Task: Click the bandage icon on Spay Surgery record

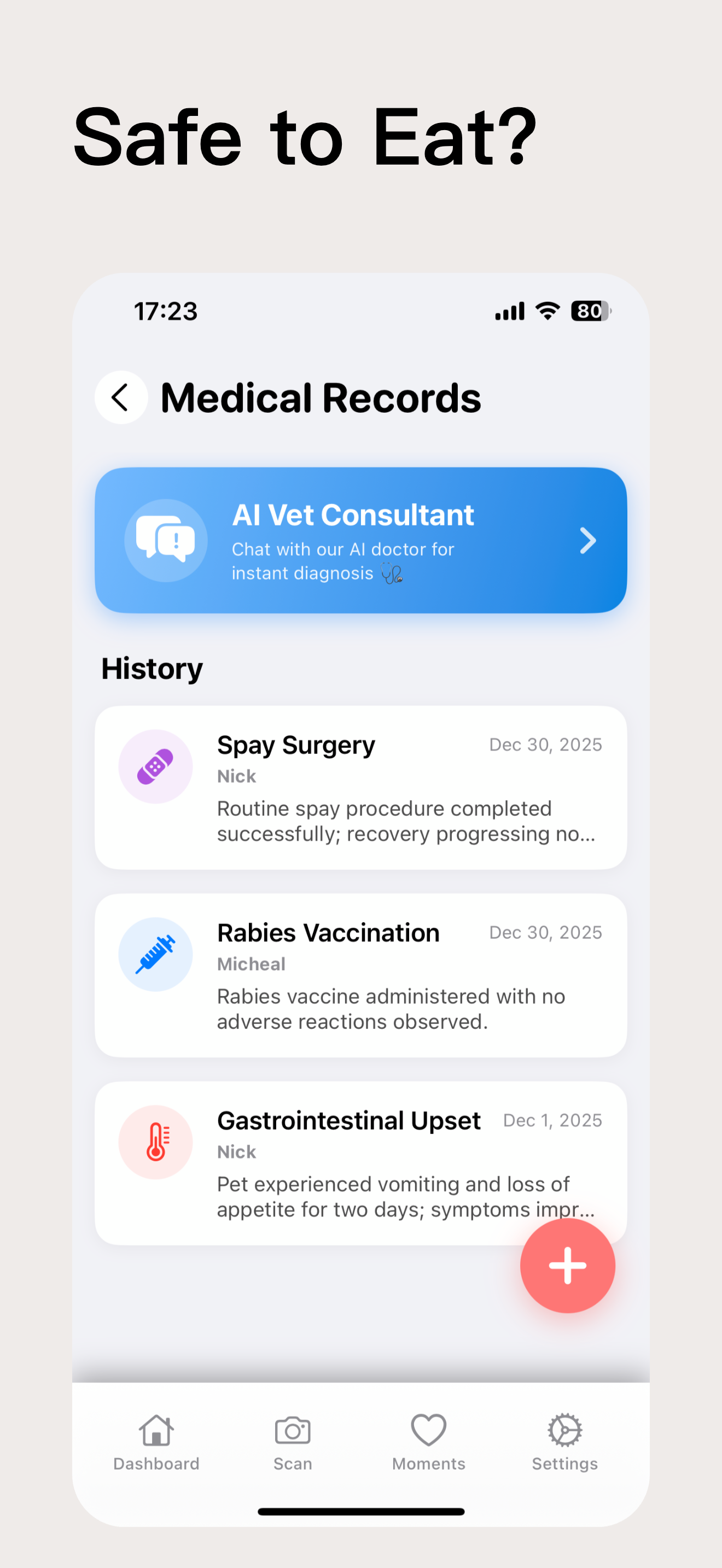Action: [155, 766]
